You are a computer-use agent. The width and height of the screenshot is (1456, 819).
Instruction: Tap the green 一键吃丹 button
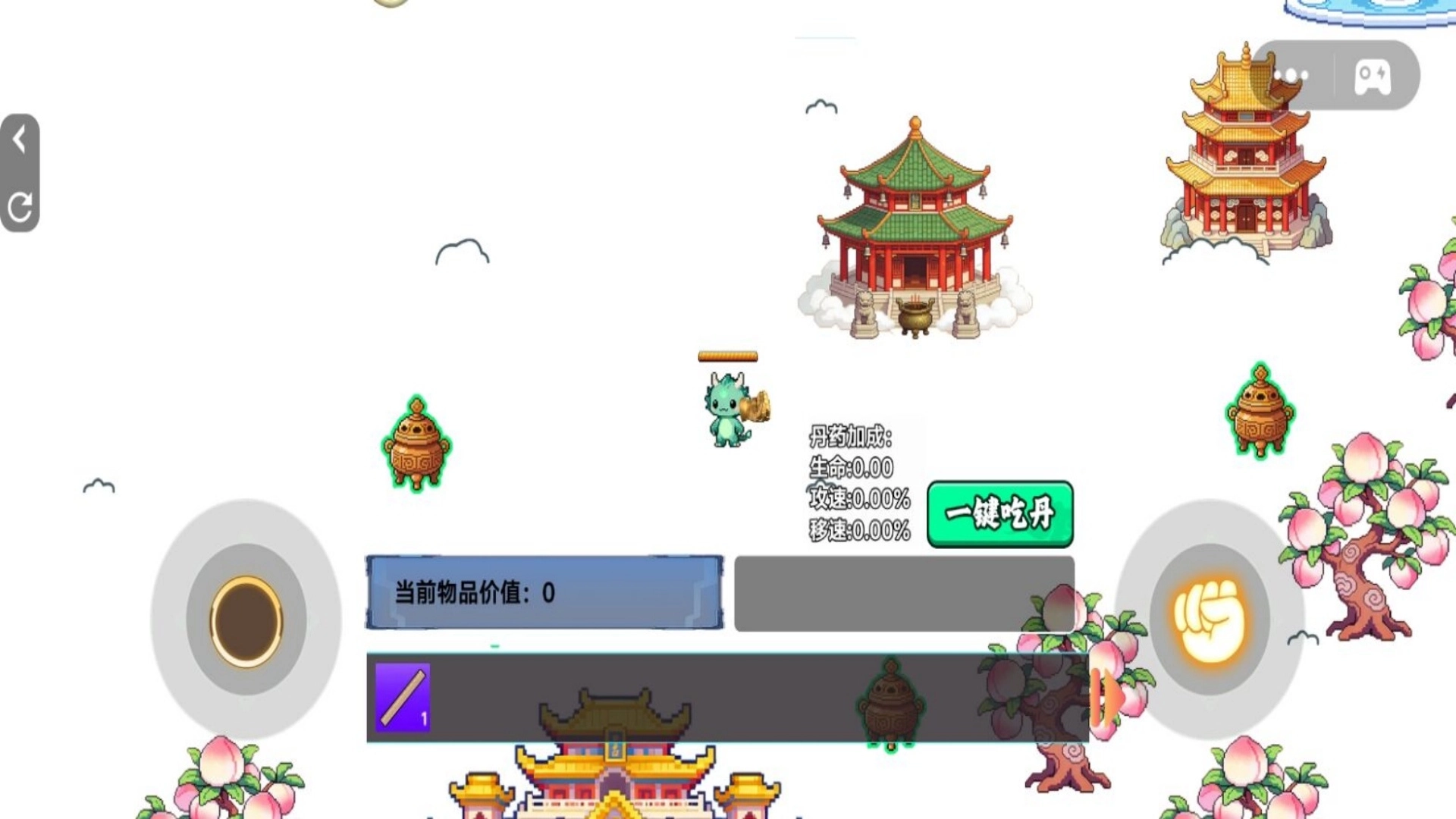pos(999,513)
